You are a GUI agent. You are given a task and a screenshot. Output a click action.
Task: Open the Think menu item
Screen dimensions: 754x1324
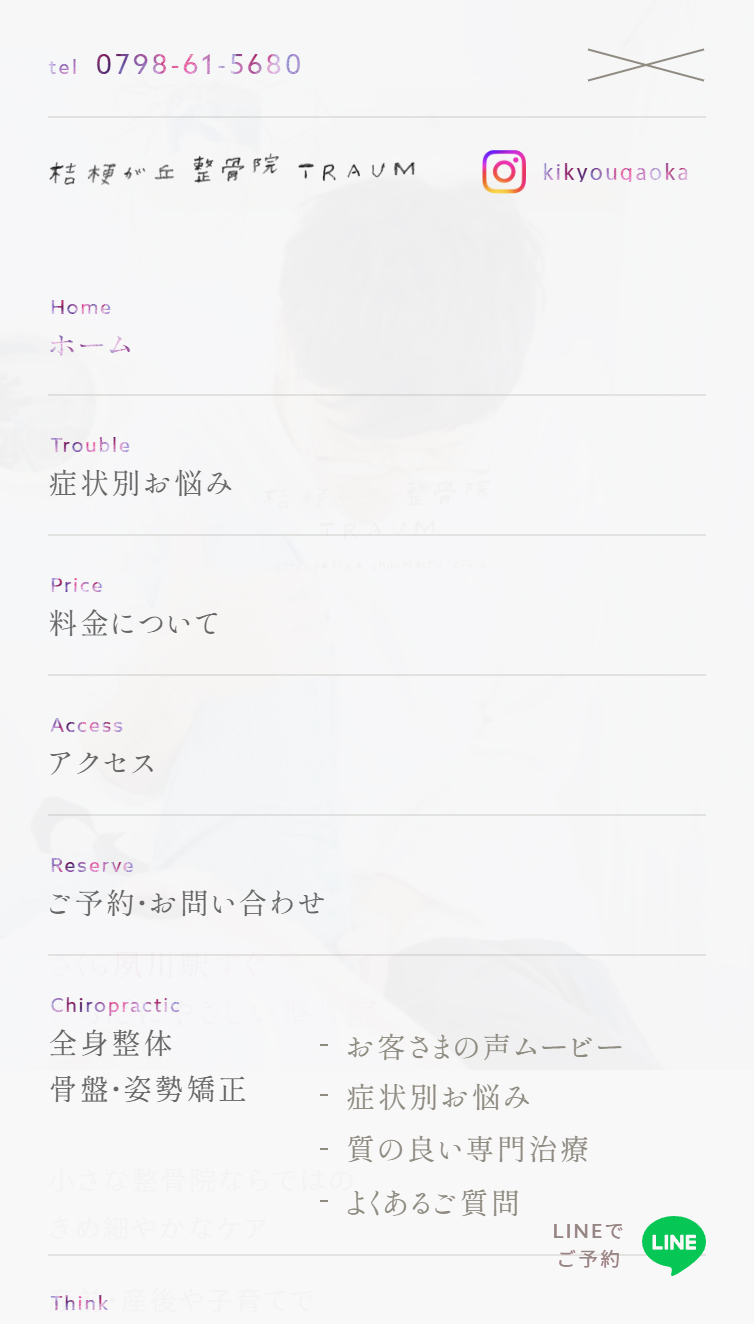[80, 1303]
